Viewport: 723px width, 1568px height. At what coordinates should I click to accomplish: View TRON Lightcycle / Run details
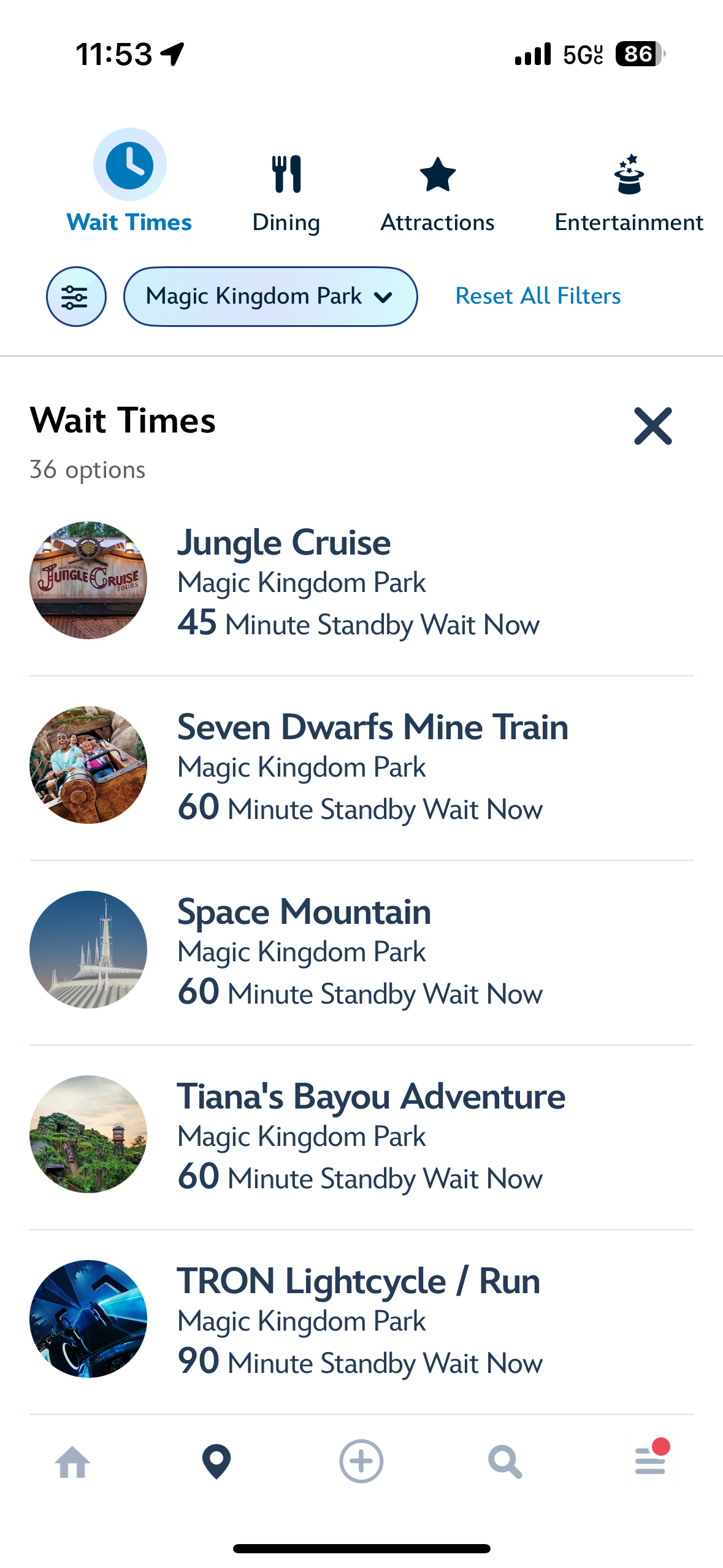tap(361, 1320)
